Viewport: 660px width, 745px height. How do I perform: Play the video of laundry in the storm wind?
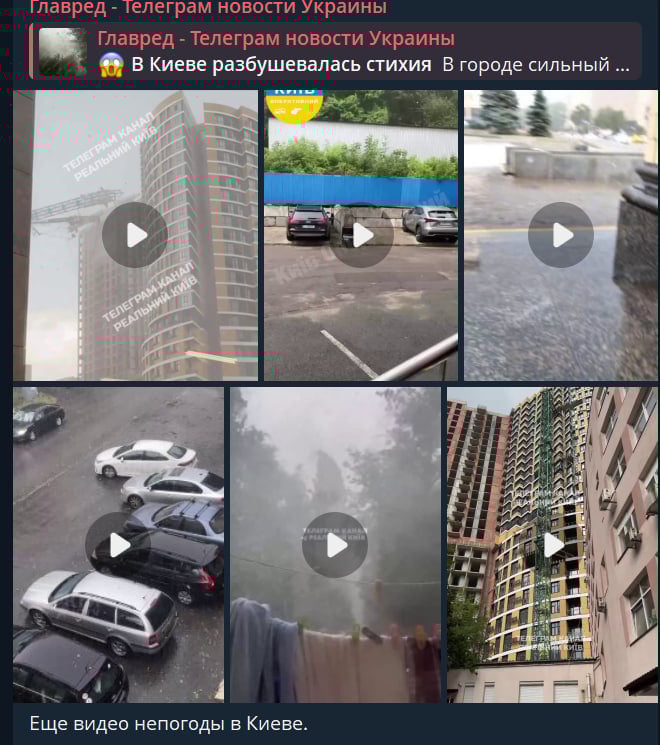[336, 545]
